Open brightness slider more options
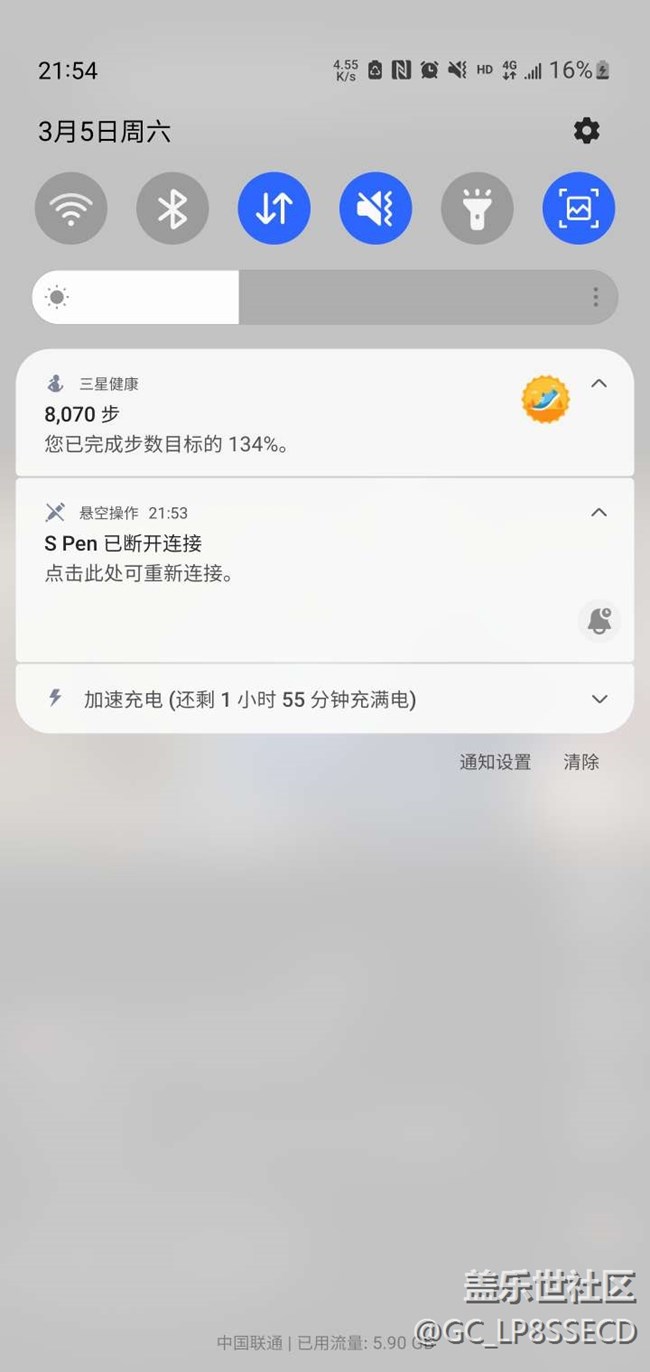The width and height of the screenshot is (650, 1372). click(x=595, y=297)
